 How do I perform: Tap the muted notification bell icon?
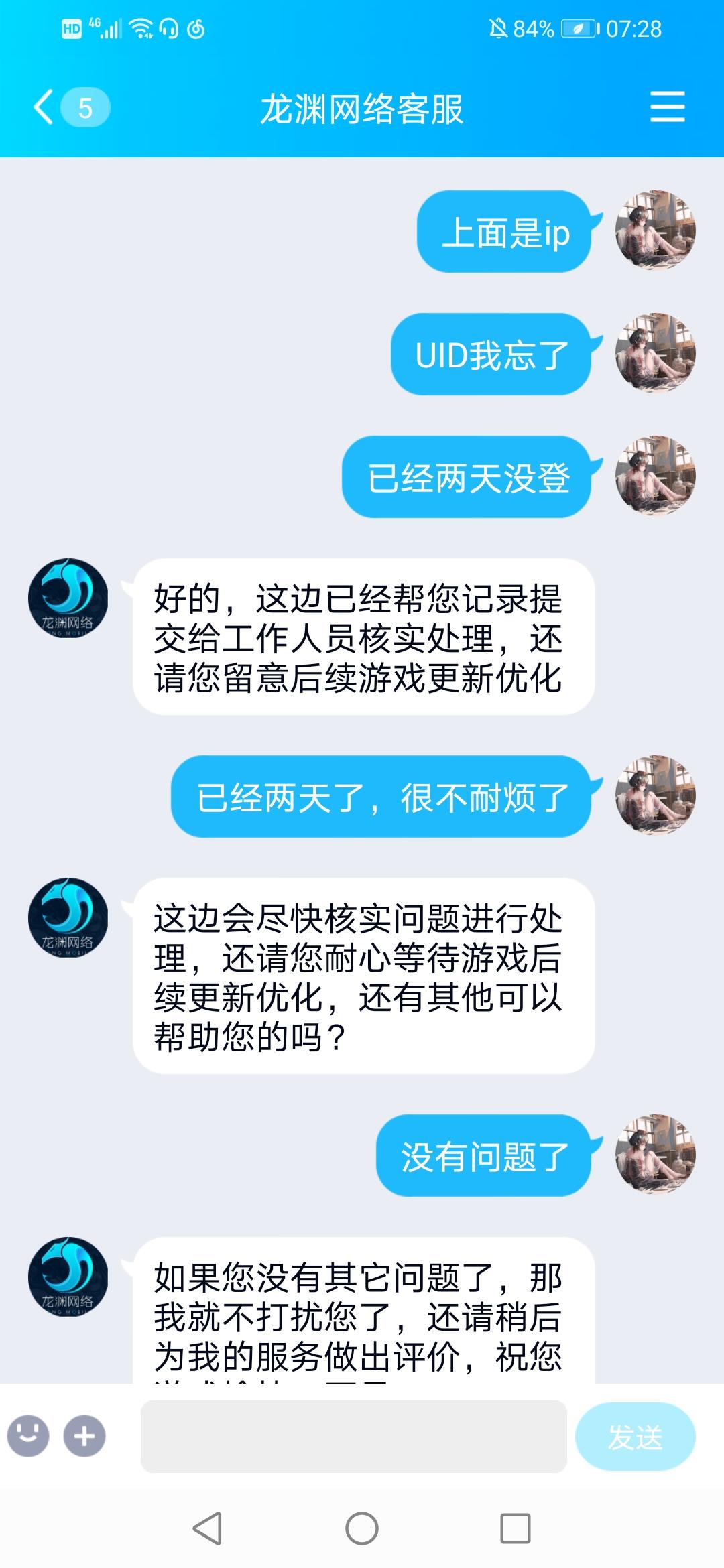(499, 29)
